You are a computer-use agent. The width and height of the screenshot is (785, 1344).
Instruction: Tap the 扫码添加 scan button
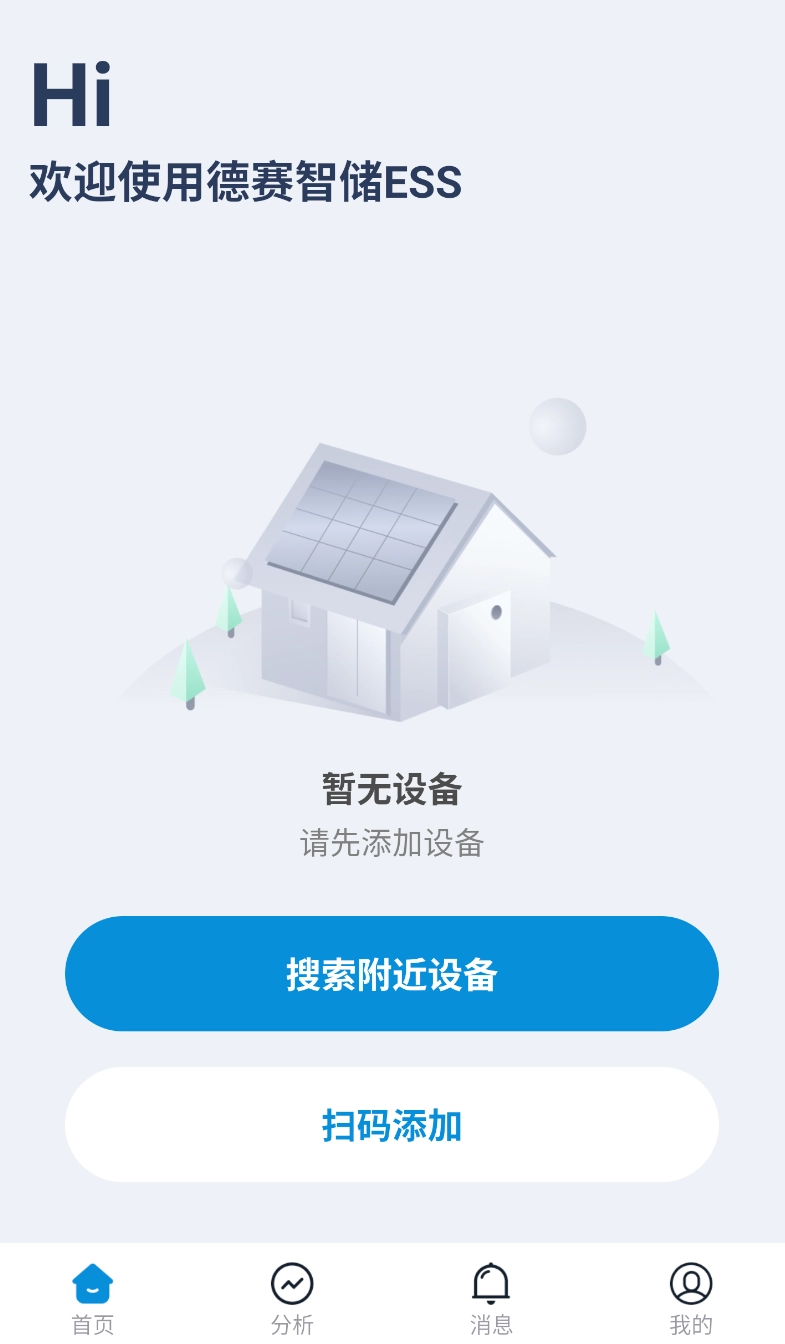[x=392, y=1124]
